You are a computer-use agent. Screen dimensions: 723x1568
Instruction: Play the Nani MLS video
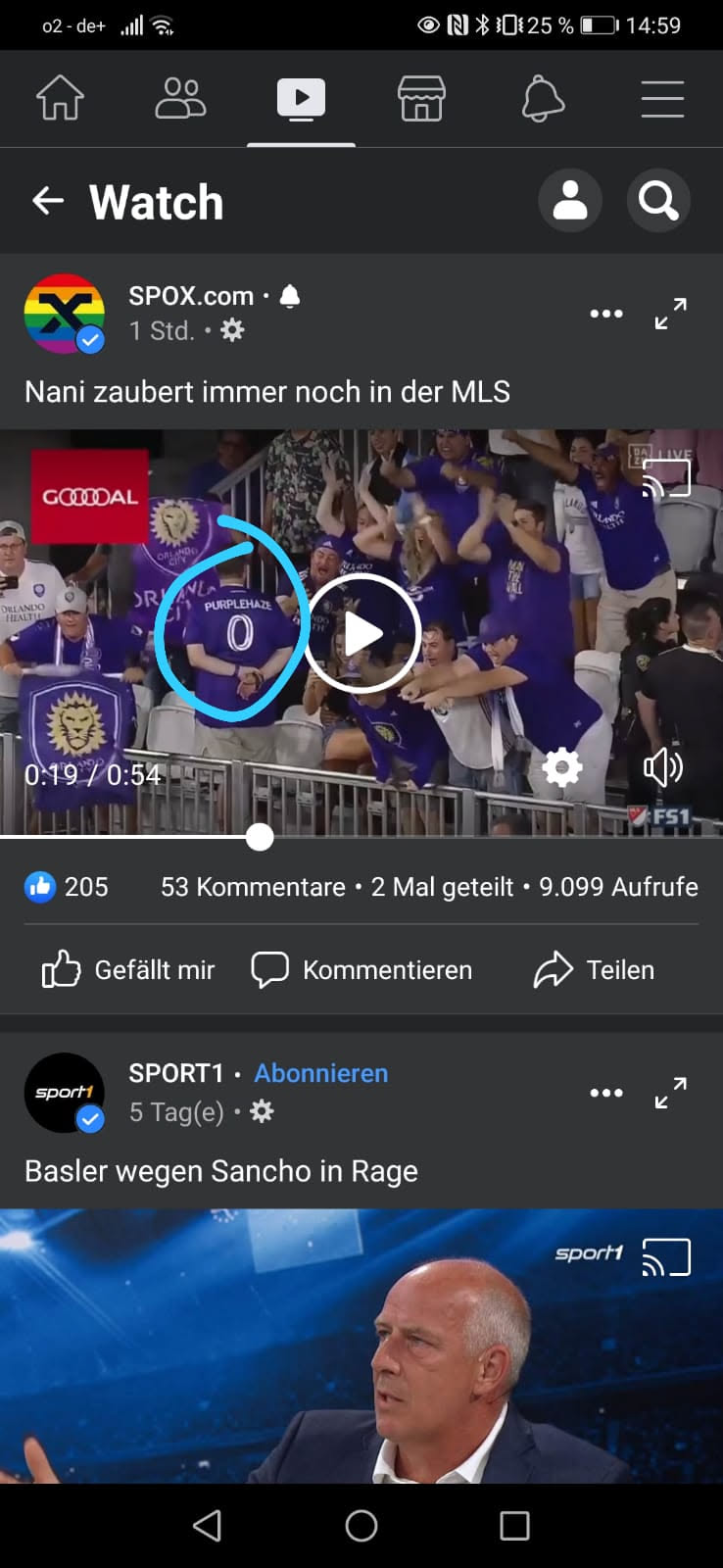click(x=361, y=634)
